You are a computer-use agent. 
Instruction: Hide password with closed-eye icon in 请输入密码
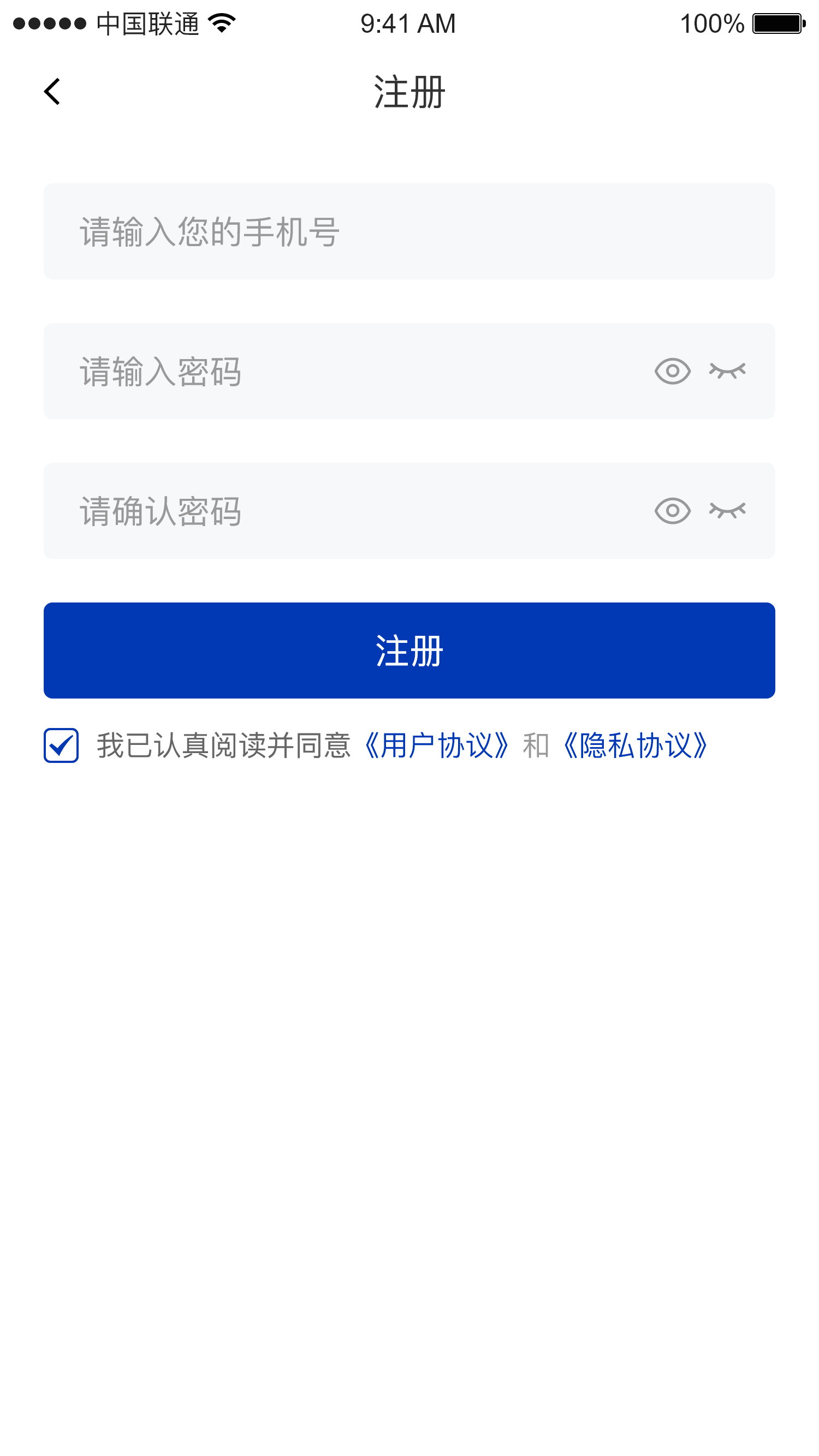727,371
